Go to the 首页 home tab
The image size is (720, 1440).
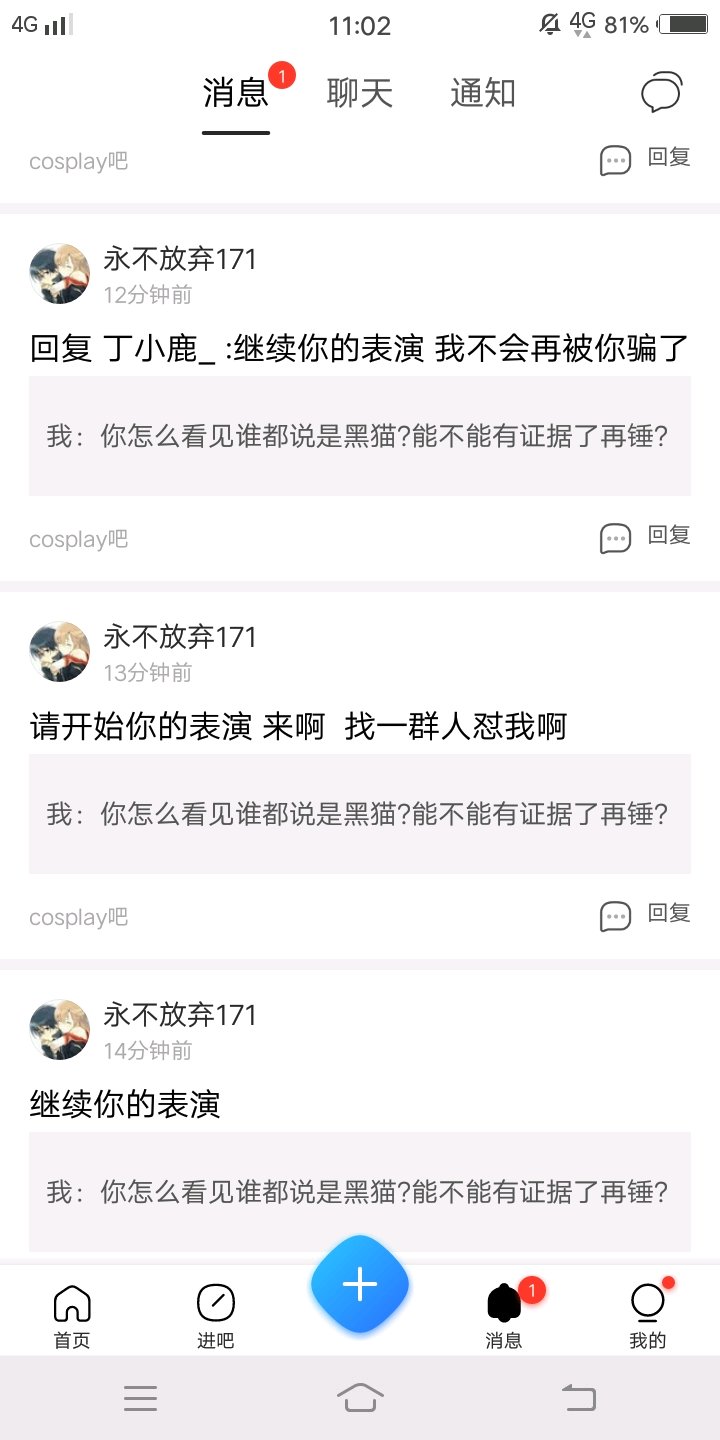pos(72,1315)
